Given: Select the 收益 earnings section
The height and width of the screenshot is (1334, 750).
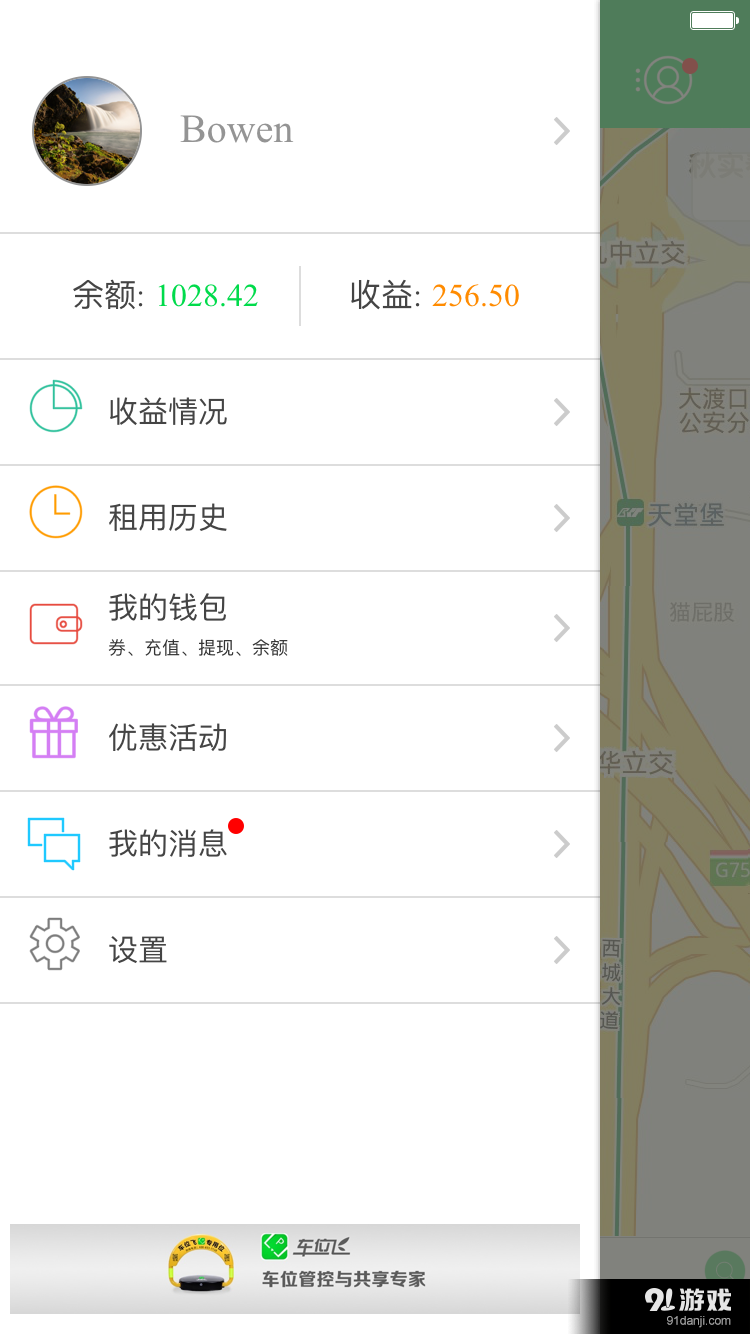Looking at the screenshot, I should pyautogui.click(x=435, y=296).
